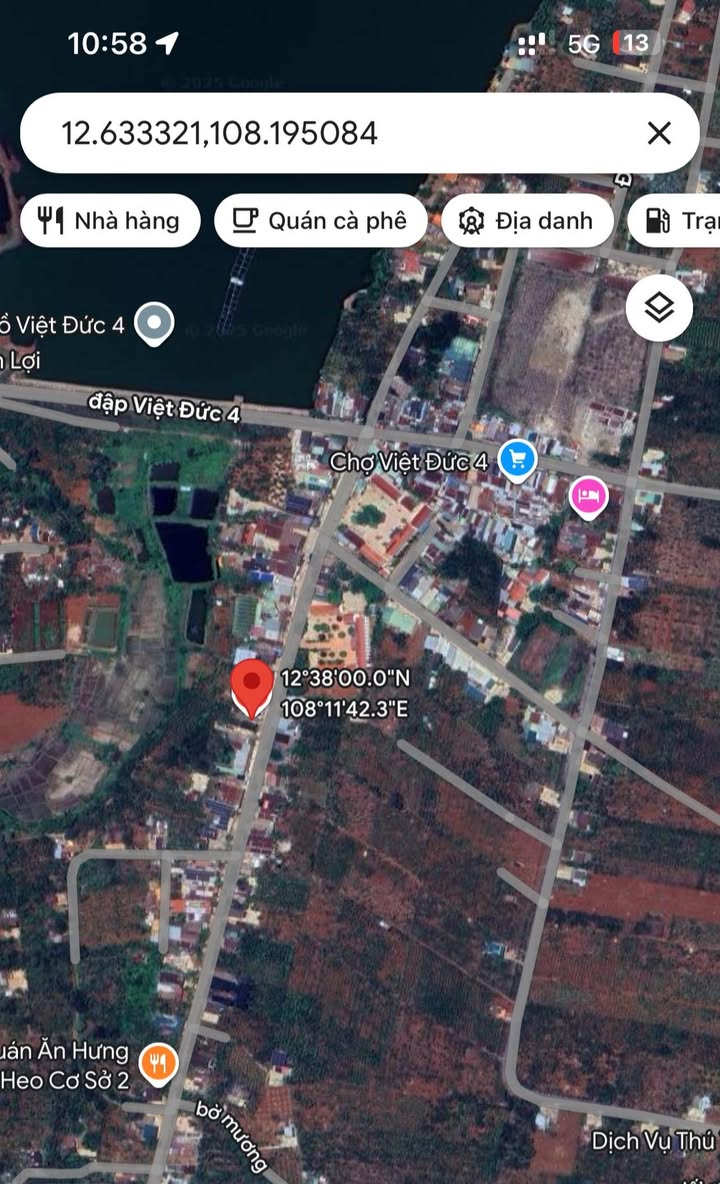The image size is (720, 1184).
Task: Tap the red dropped pin
Action: [251, 686]
